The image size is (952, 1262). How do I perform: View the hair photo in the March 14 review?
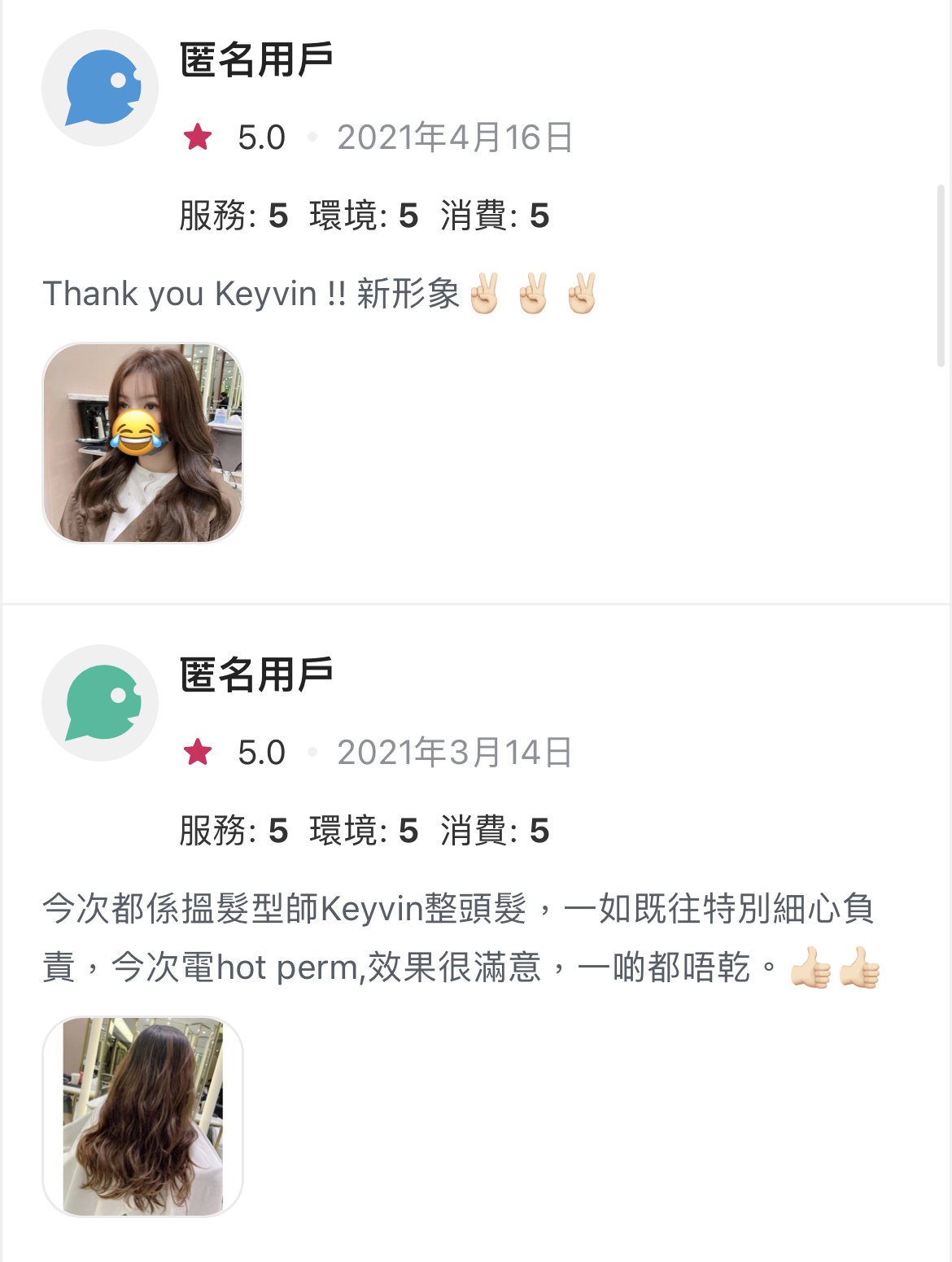[143, 1116]
